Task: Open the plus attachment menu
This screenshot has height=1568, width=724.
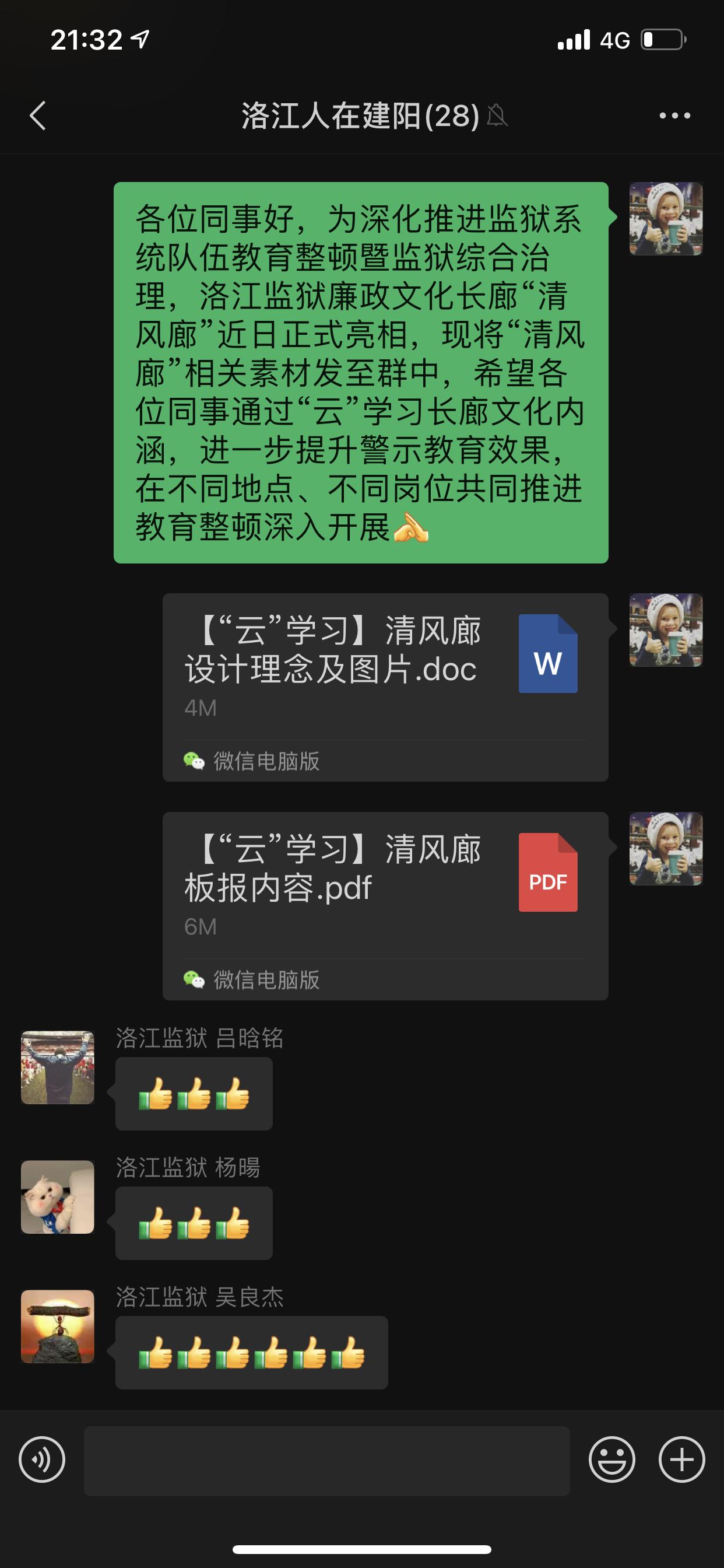Action: pyautogui.click(x=681, y=1459)
